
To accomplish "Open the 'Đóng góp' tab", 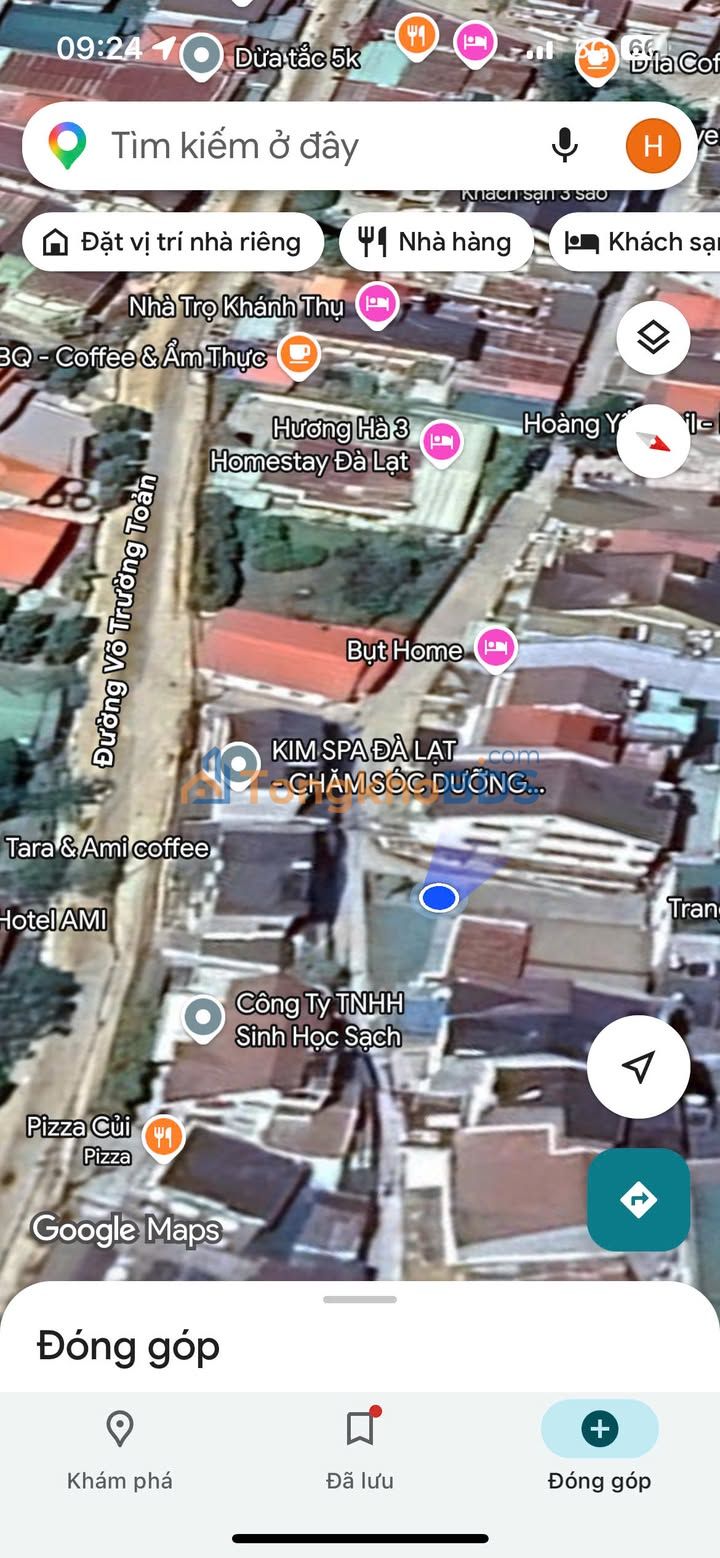I will (x=599, y=1447).
